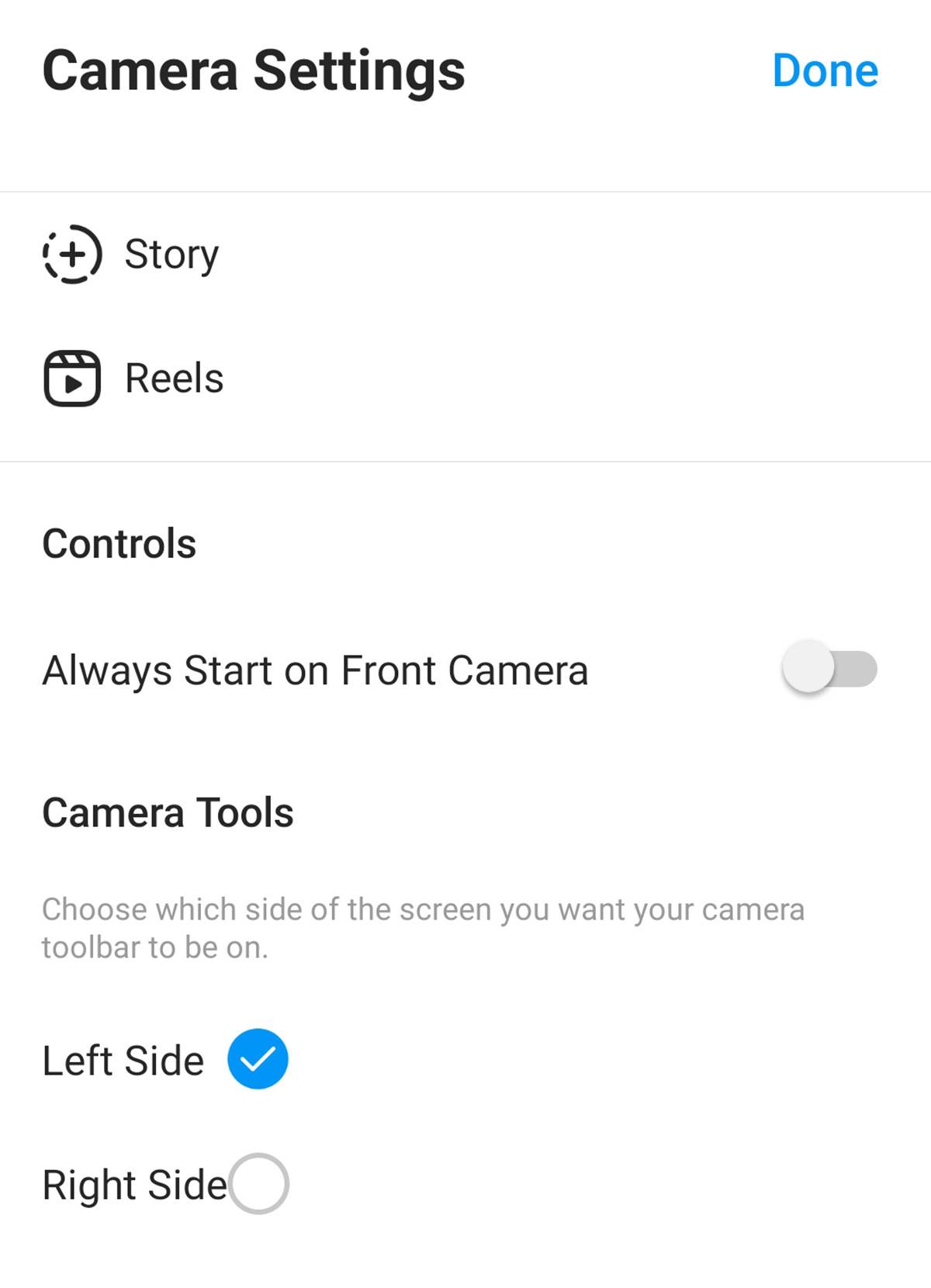Select Left Side for camera toolbar
This screenshot has width=931, height=1288.
258,1059
